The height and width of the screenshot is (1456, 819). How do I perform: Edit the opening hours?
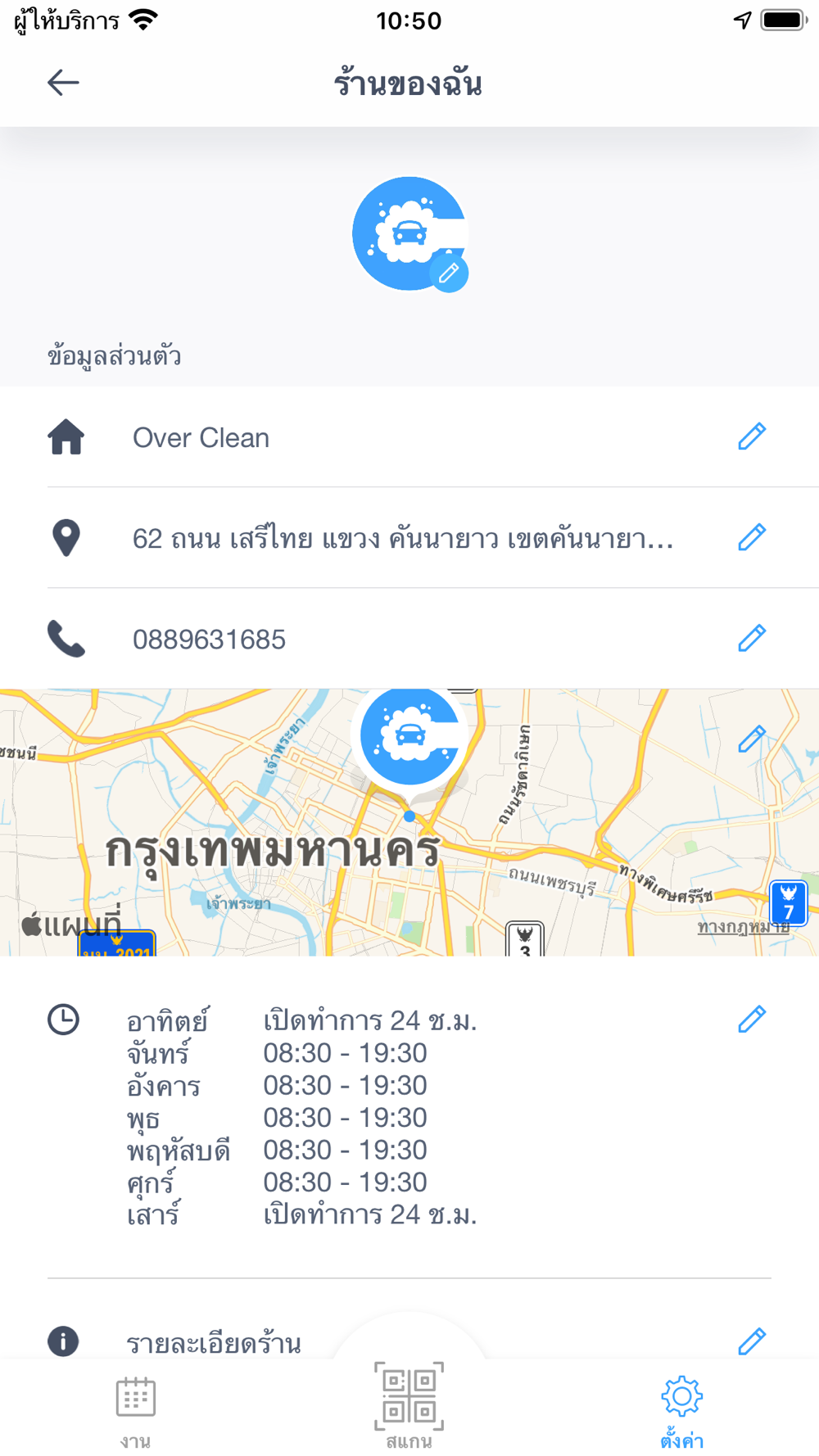pos(752,1019)
